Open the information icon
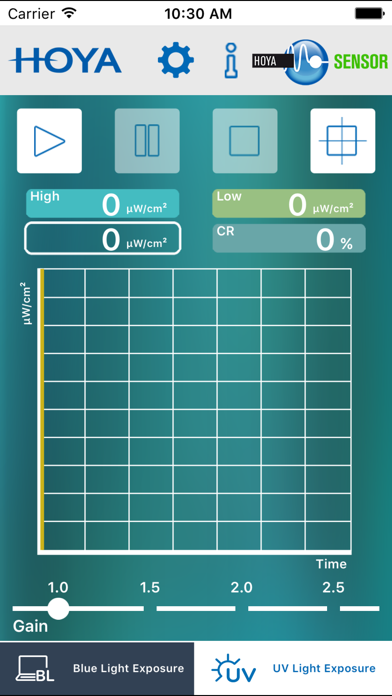This screenshot has height=696, width=392. pos(230,60)
